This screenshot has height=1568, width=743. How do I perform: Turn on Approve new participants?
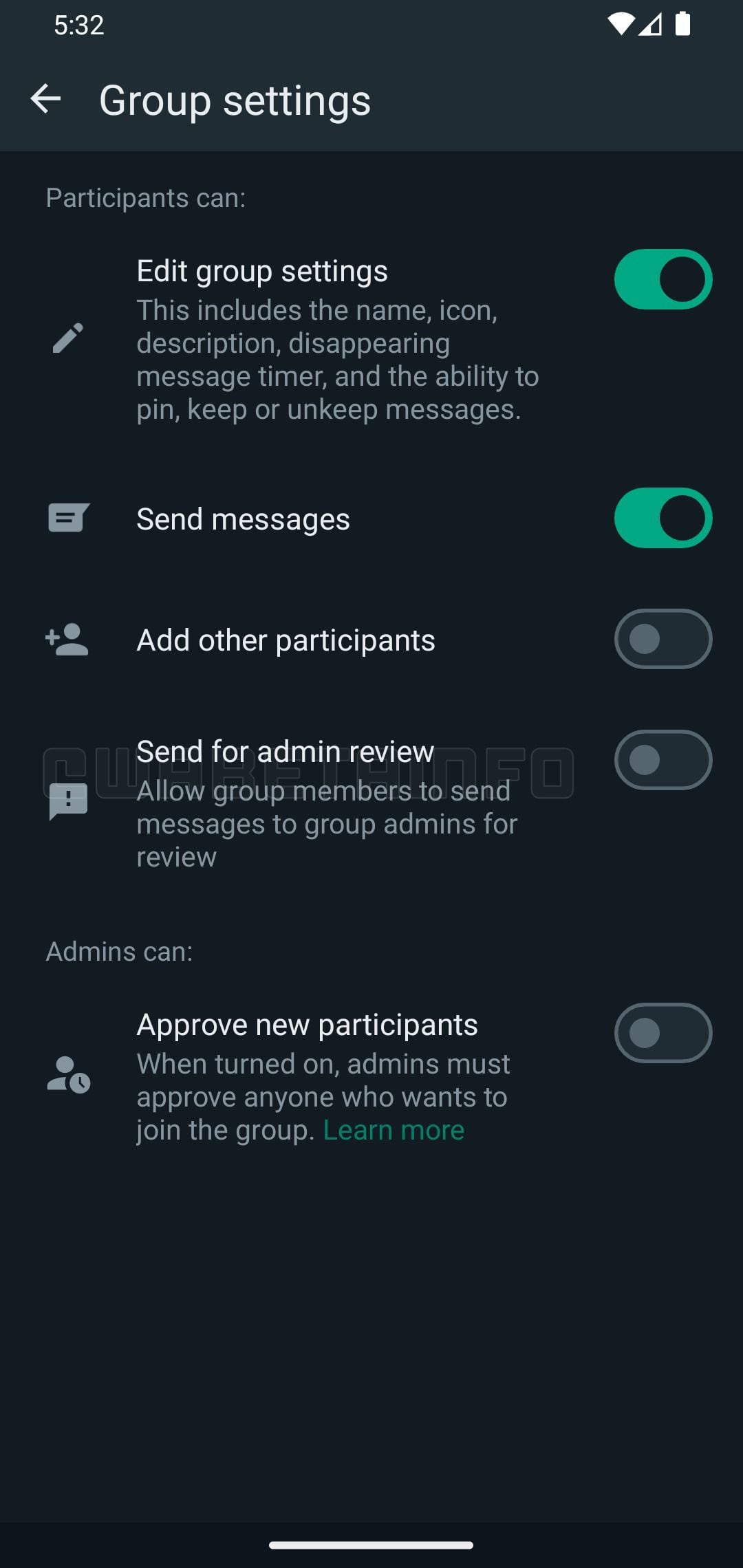click(663, 1033)
